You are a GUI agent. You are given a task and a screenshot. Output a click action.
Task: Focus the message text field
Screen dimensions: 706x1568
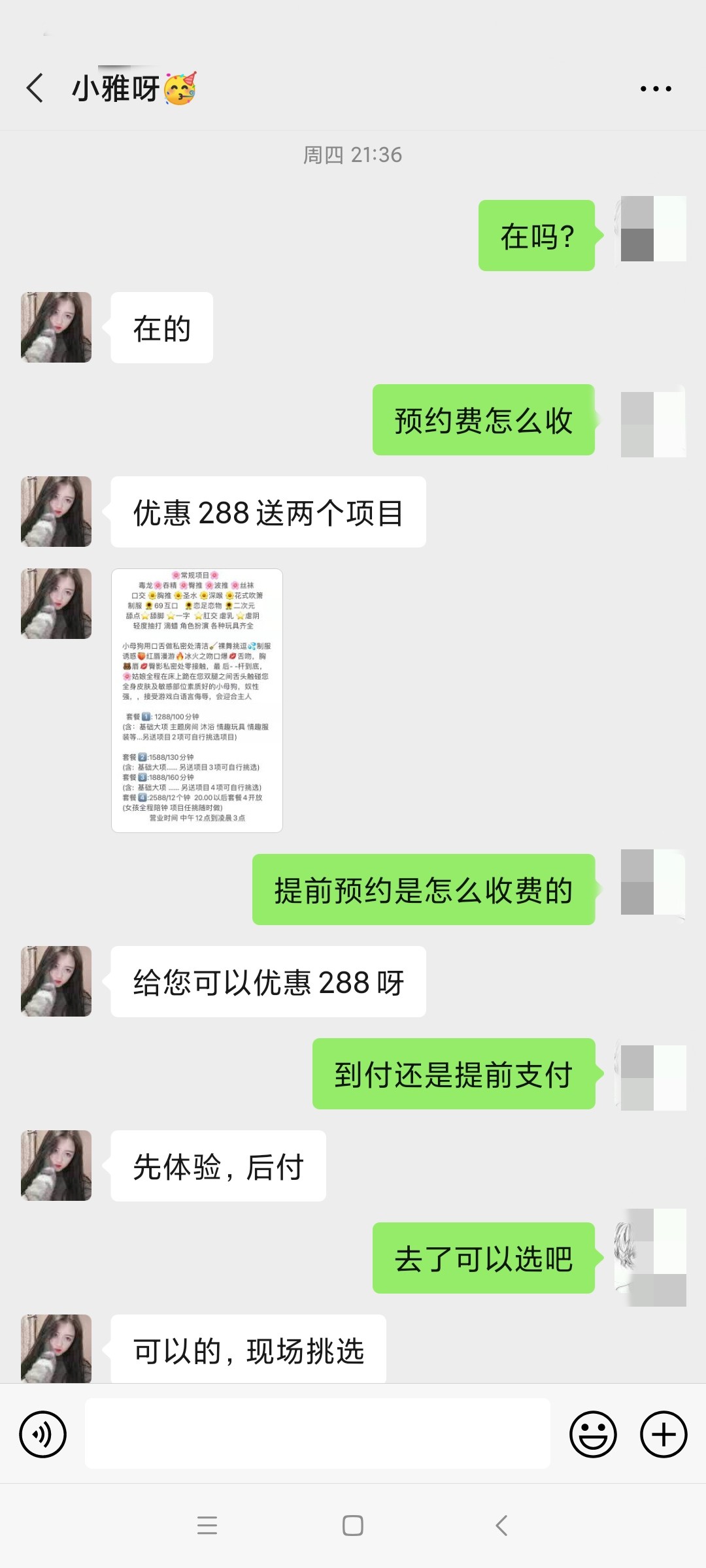click(x=317, y=1434)
